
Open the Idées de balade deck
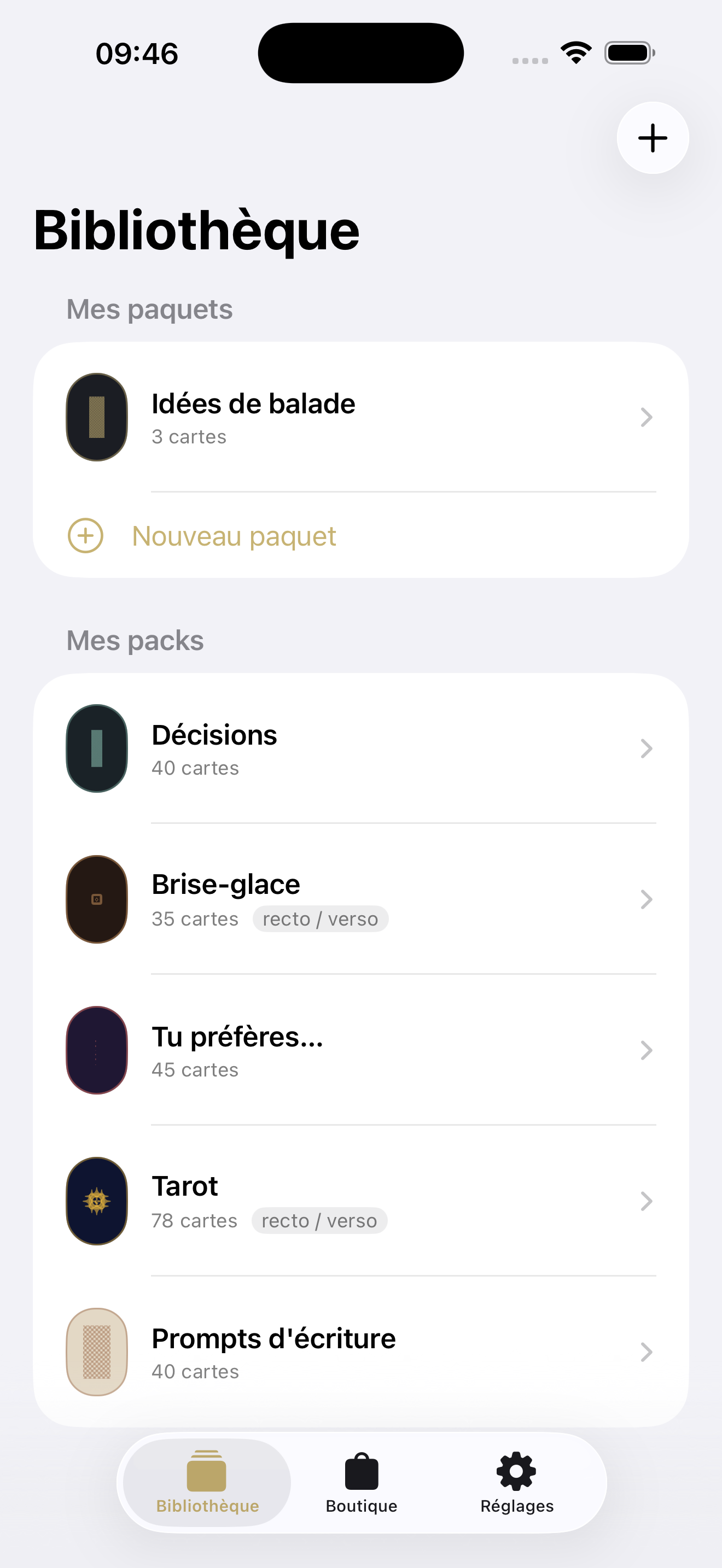point(361,418)
